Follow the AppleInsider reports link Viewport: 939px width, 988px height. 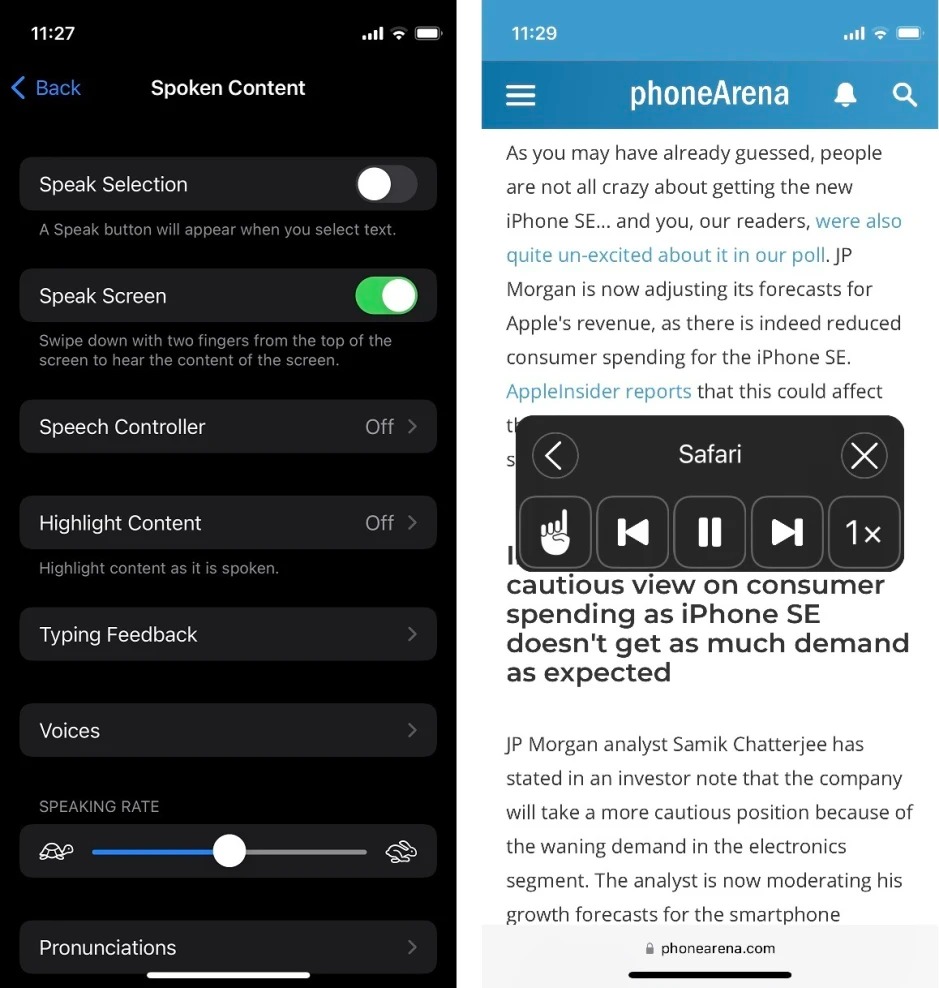coord(598,391)
